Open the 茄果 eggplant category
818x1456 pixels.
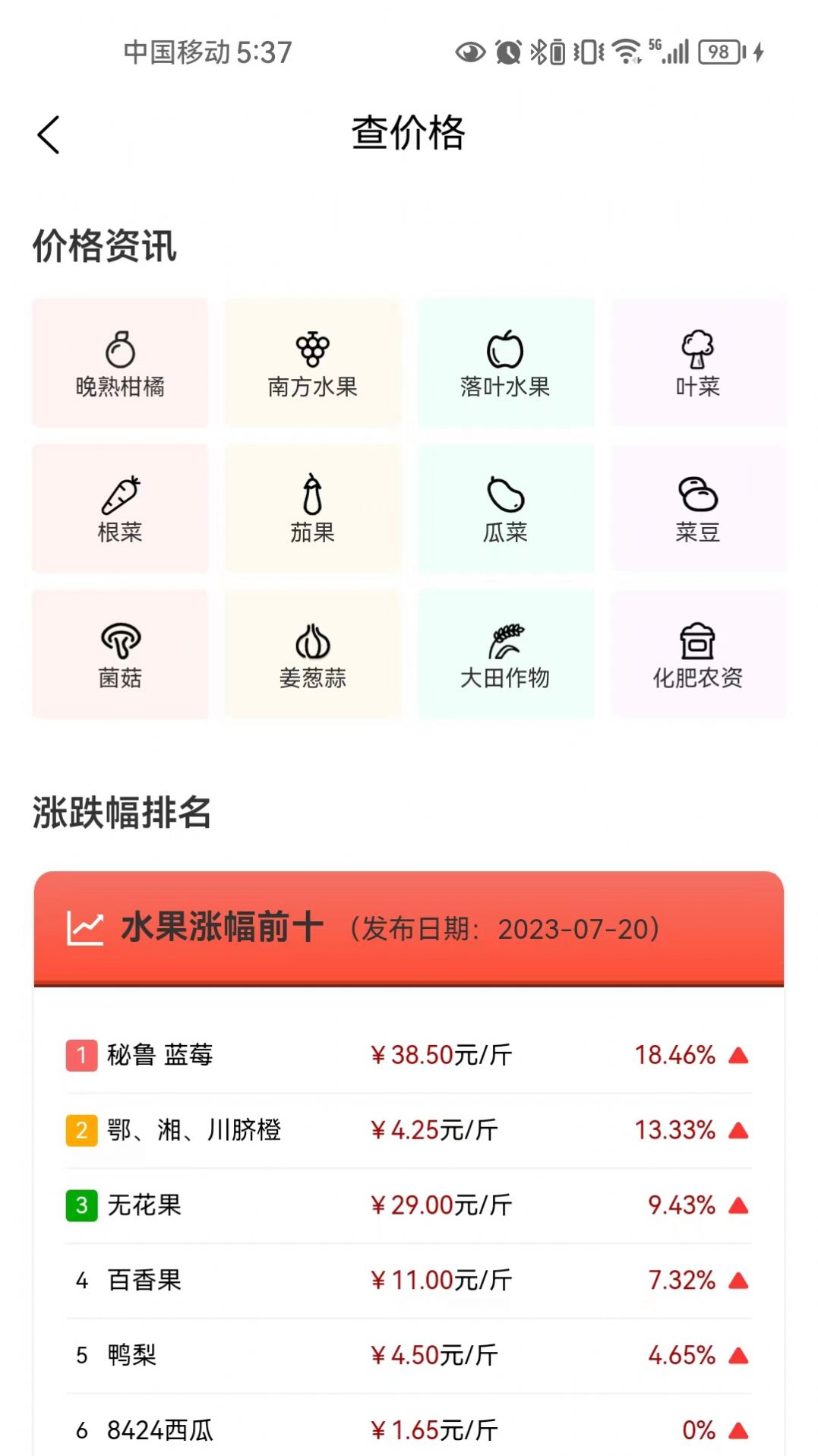[x=312, y=509]
